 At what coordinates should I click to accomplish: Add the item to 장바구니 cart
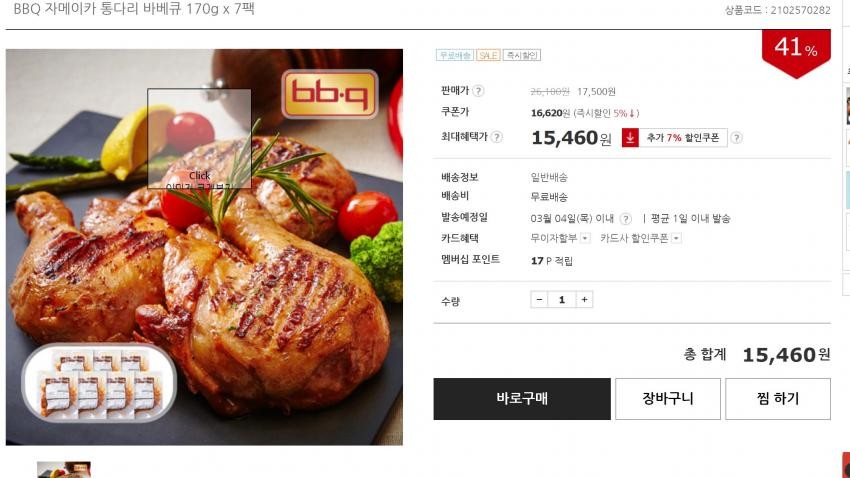(x=667, y=399)
